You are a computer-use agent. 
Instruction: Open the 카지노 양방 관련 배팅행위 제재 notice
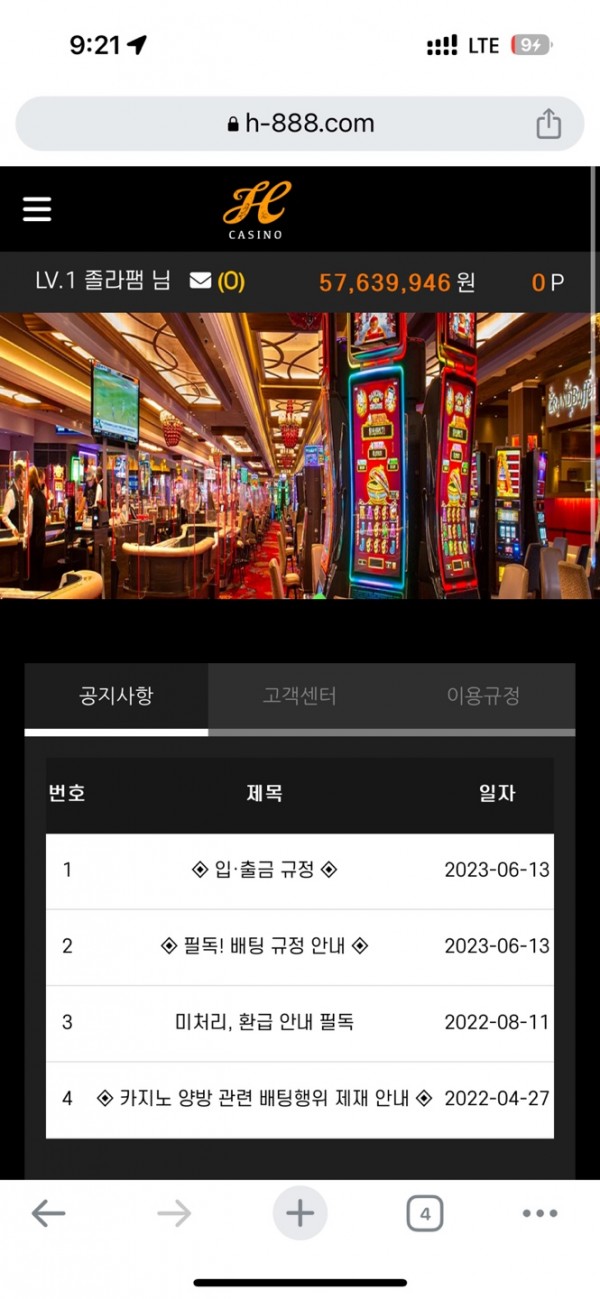click(x=264, y=1098)
